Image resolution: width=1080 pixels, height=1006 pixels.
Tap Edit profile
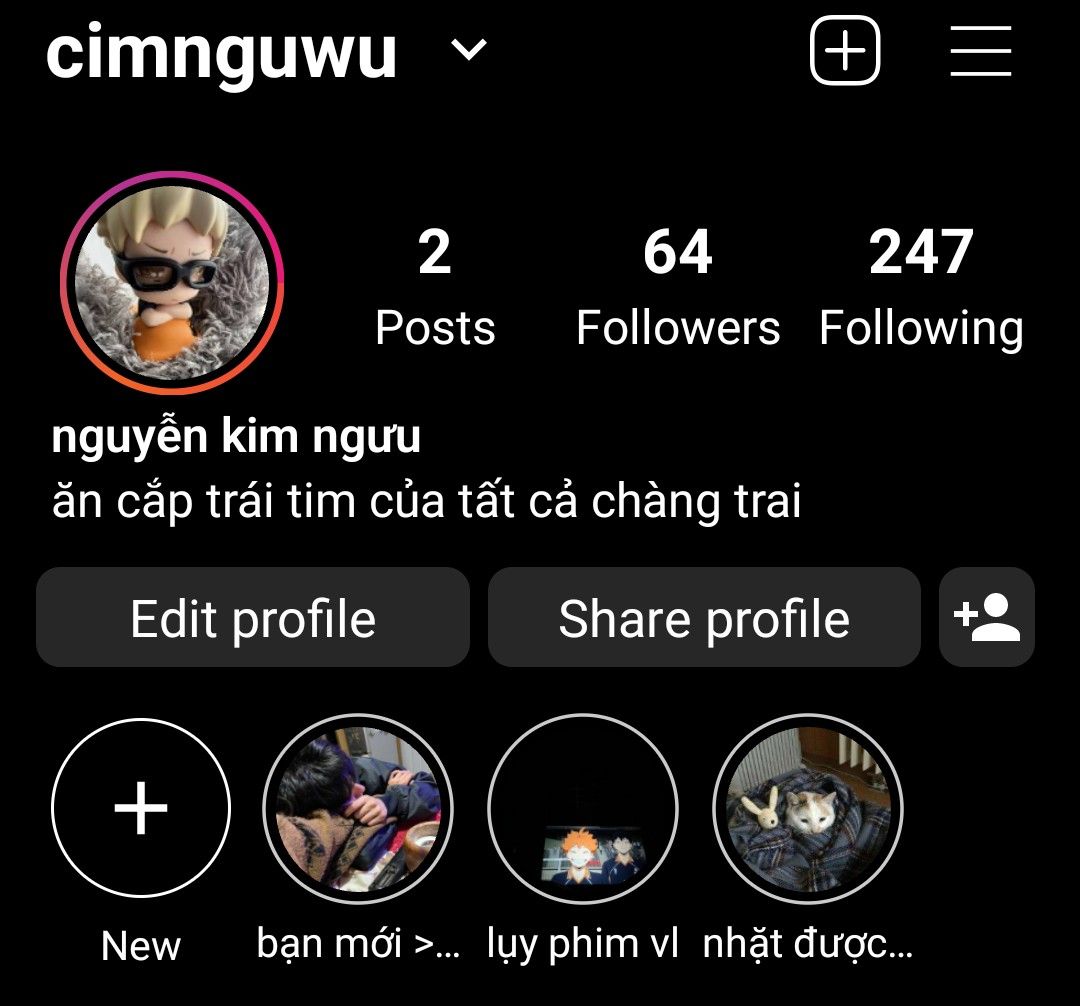[x=253, y=618]
